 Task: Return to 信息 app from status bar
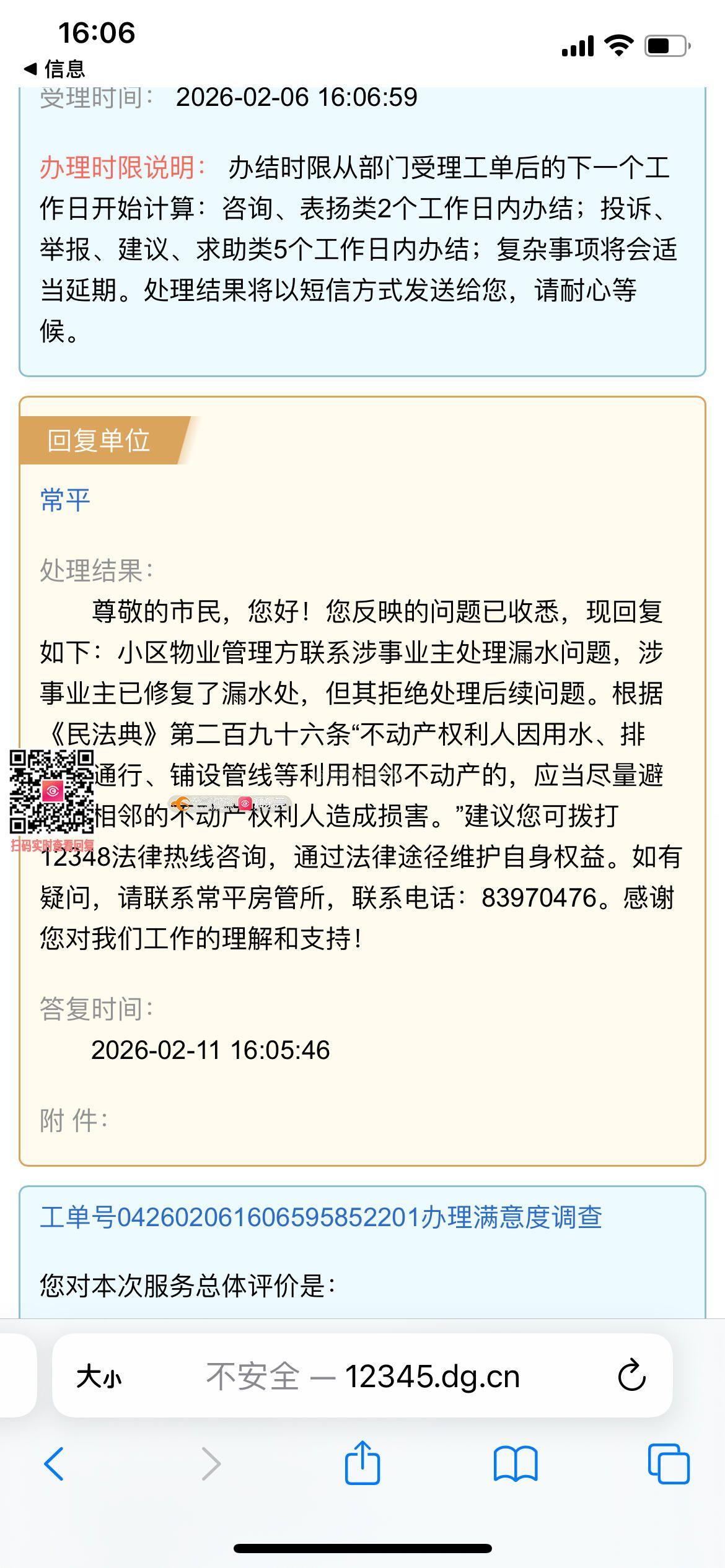coord(55,69)
